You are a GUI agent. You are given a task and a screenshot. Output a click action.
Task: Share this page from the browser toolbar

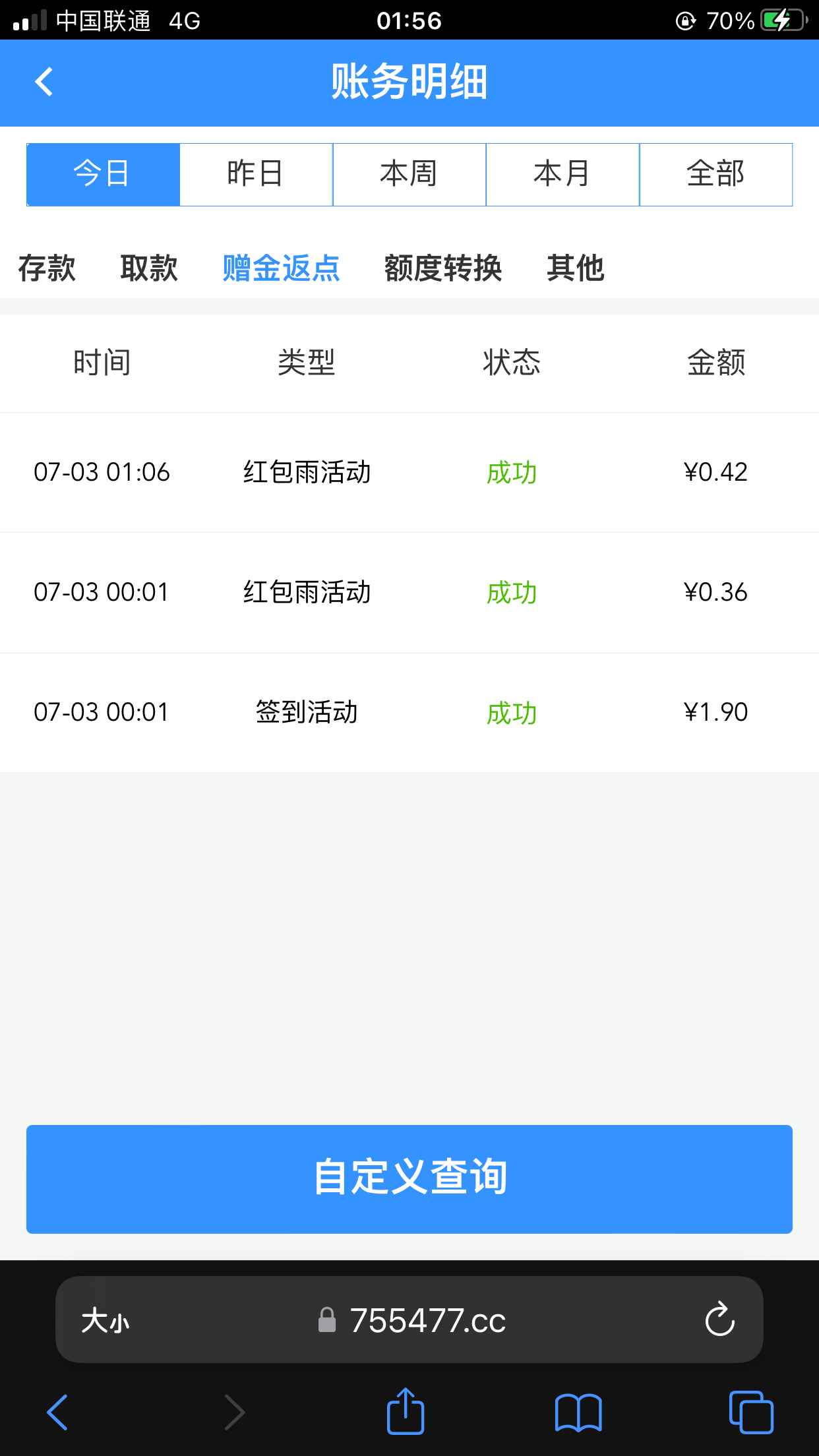pyautogui.click(x=405, y=1412)
